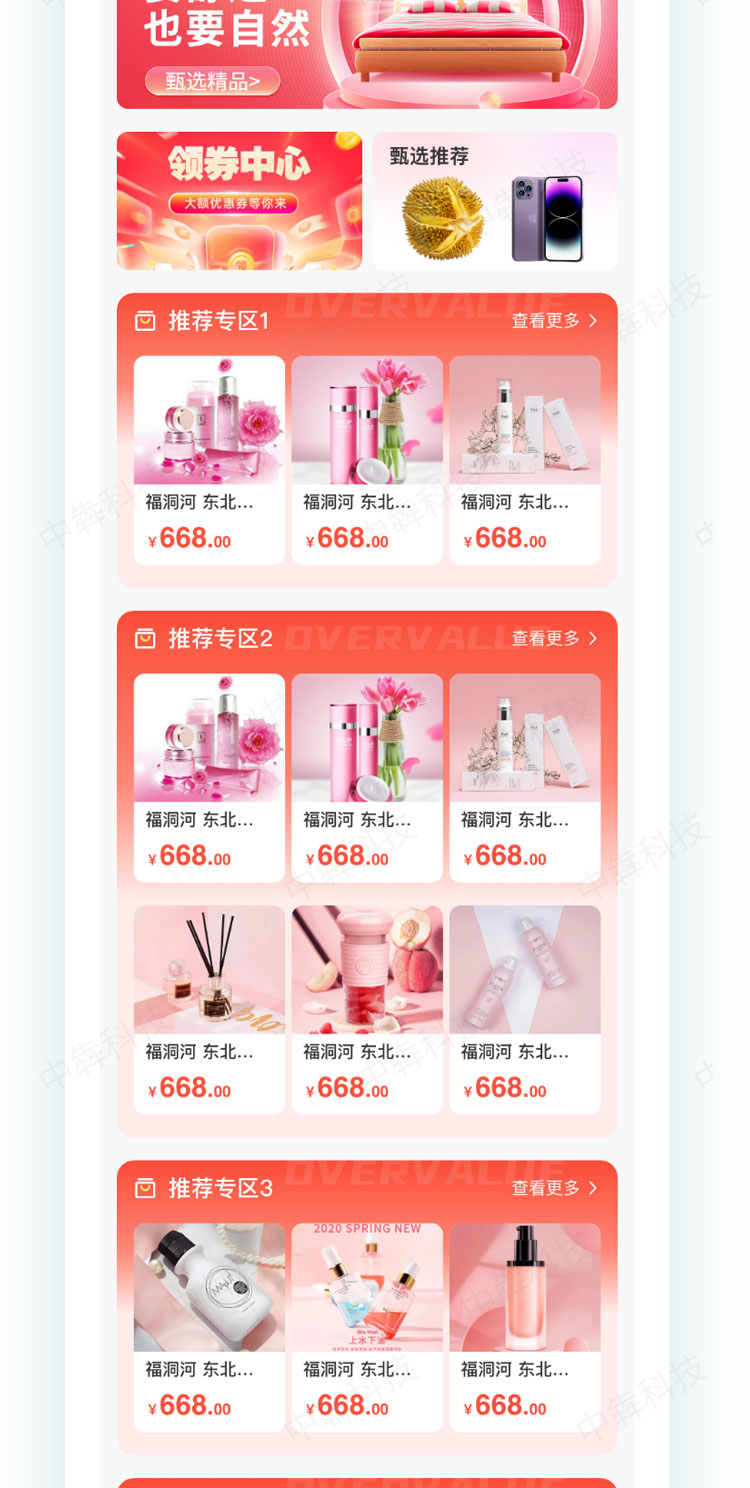Open the pink tulip bottle product in 推荐专区1
Image resolution: width=750 pixels, height=1488 pixels.
(x=367, y=459)
